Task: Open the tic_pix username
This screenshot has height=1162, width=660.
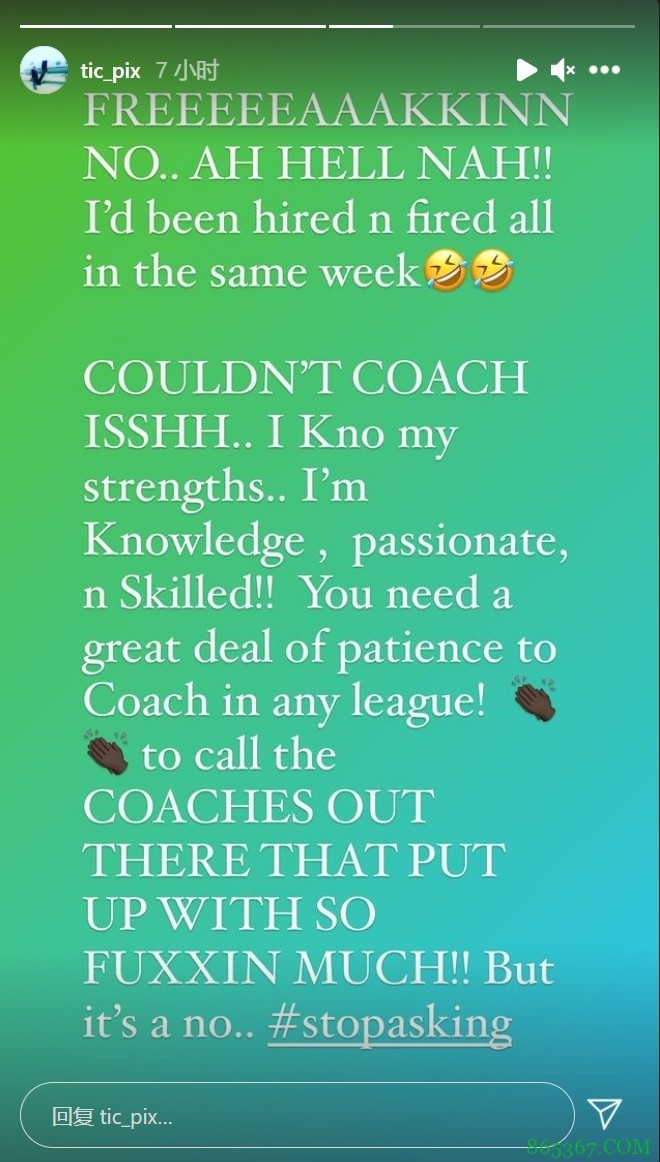Action: tap(110, 71)
